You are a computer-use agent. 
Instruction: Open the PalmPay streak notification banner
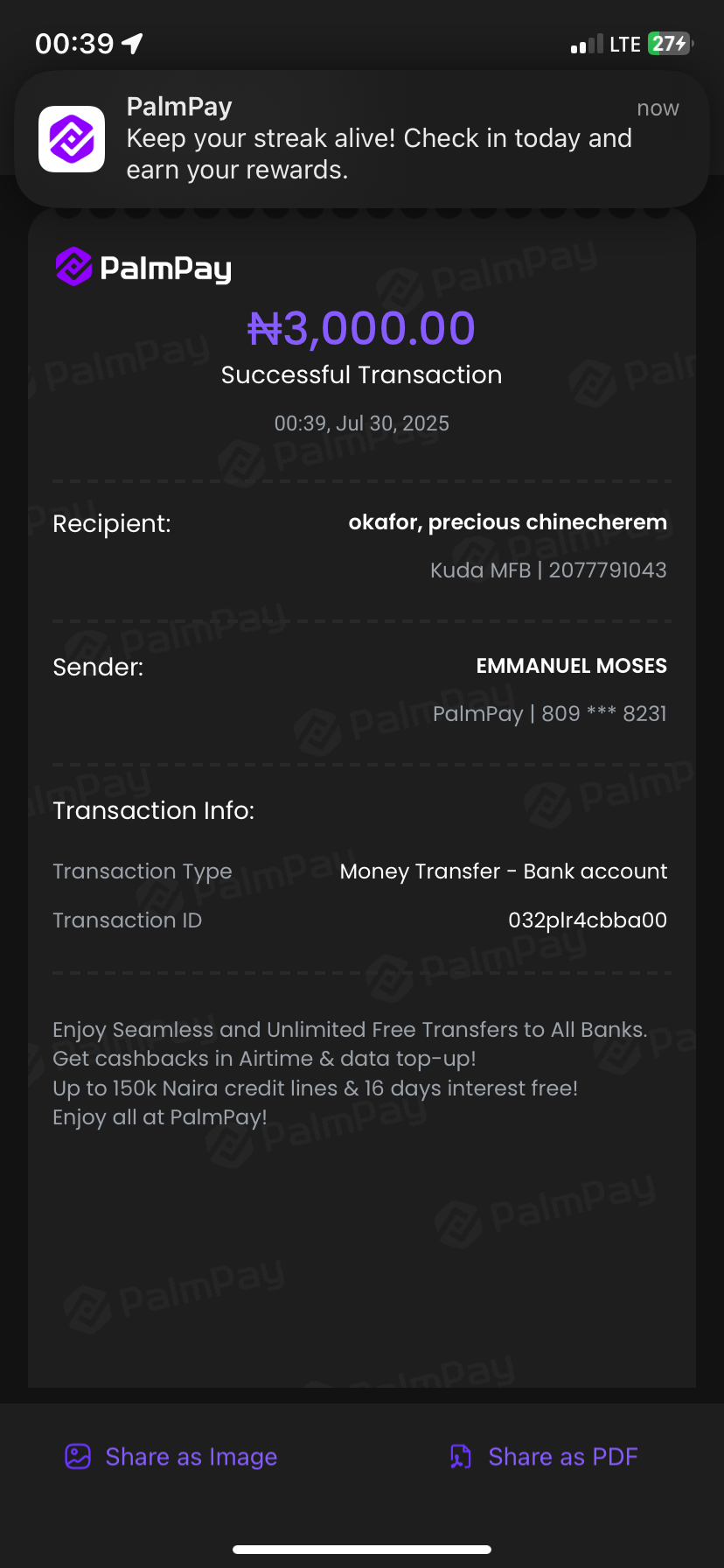point(362,139)
